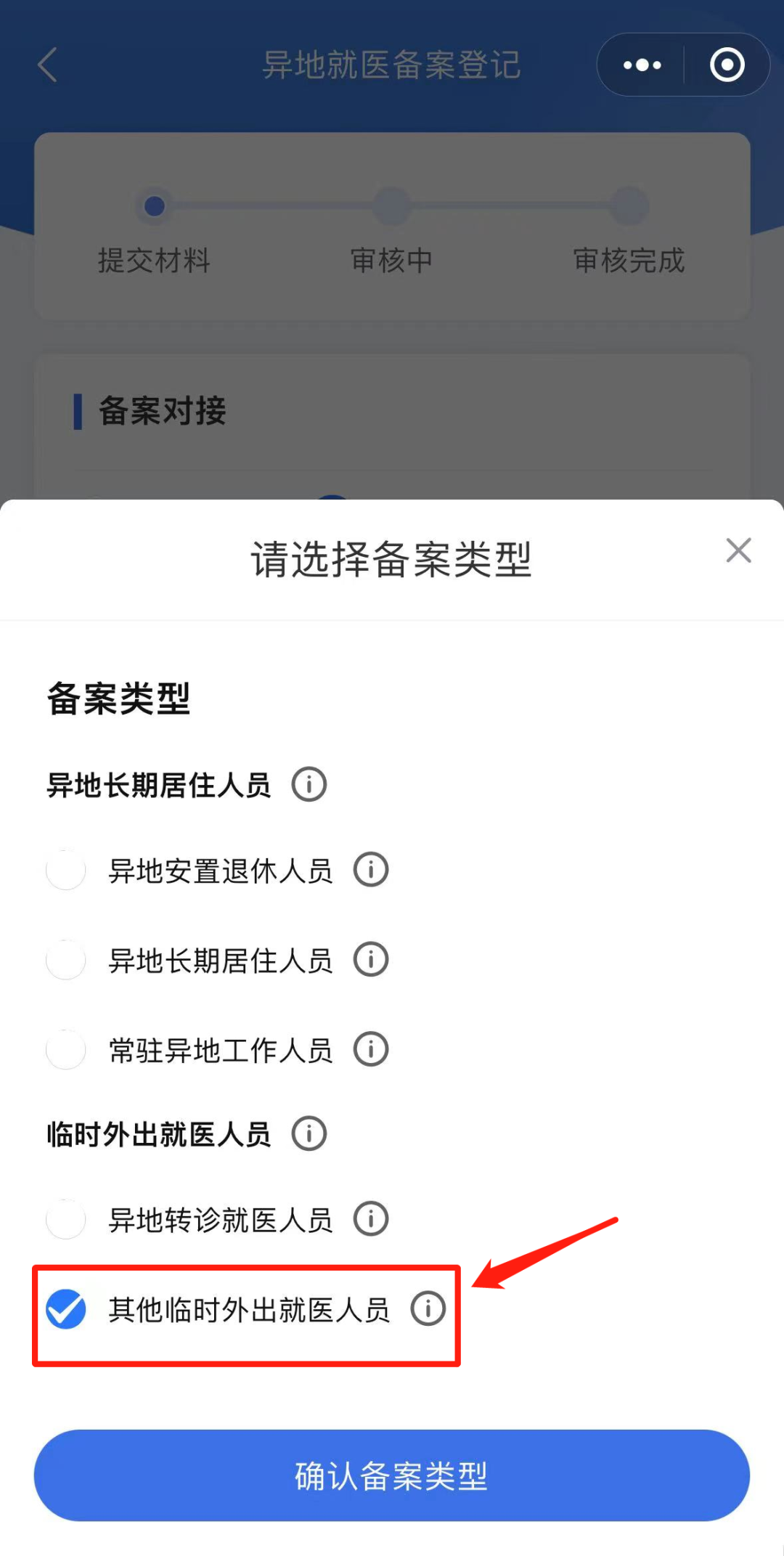784x1556 pixels.
Task: Close the 请选择备案类型 popup with the X
Action: click(738, 551)
